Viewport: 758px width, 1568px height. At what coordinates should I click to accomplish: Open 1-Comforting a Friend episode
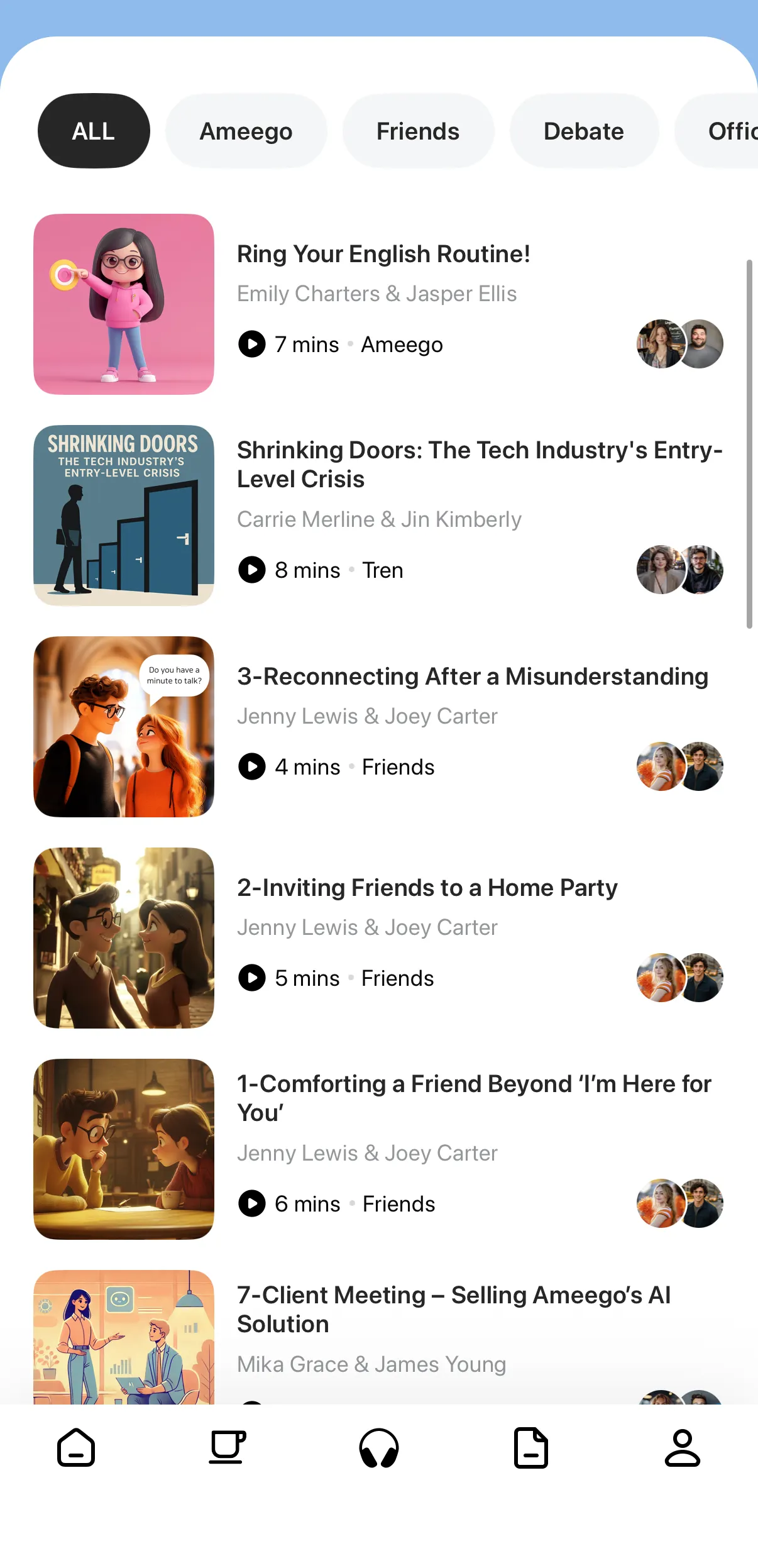pos(474,1098)
